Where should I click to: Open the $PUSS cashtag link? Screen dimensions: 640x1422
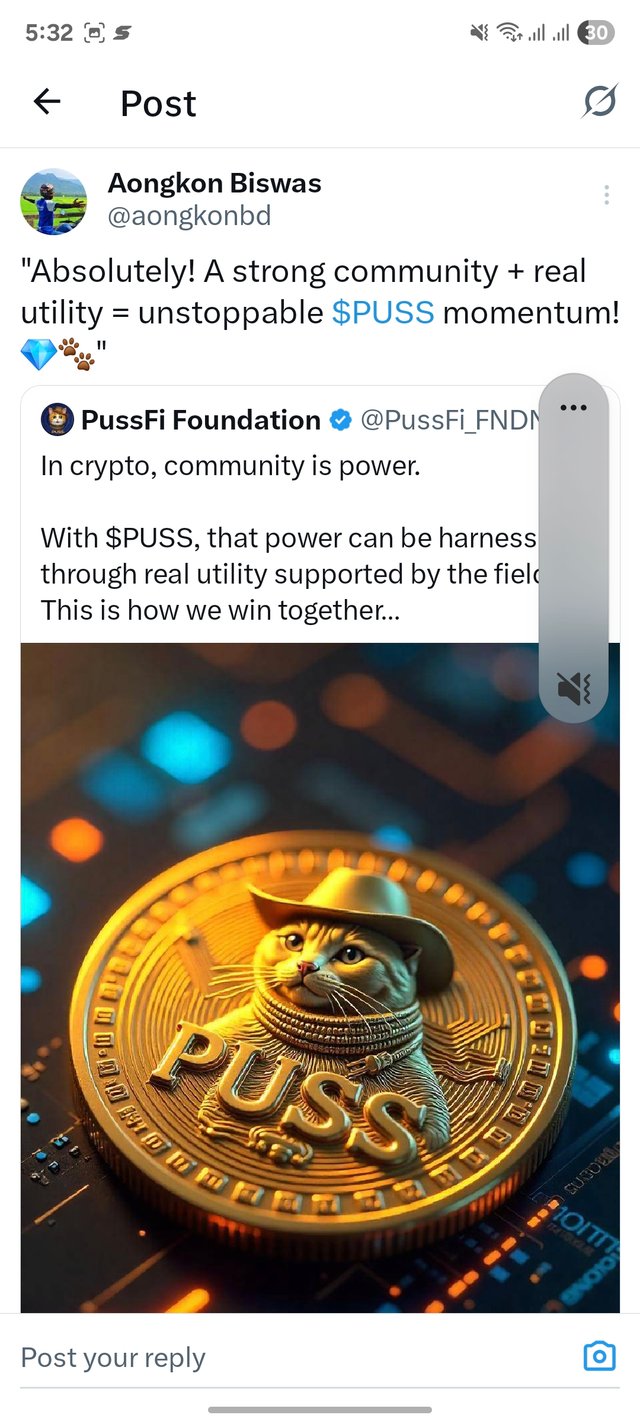pos(383,313)
